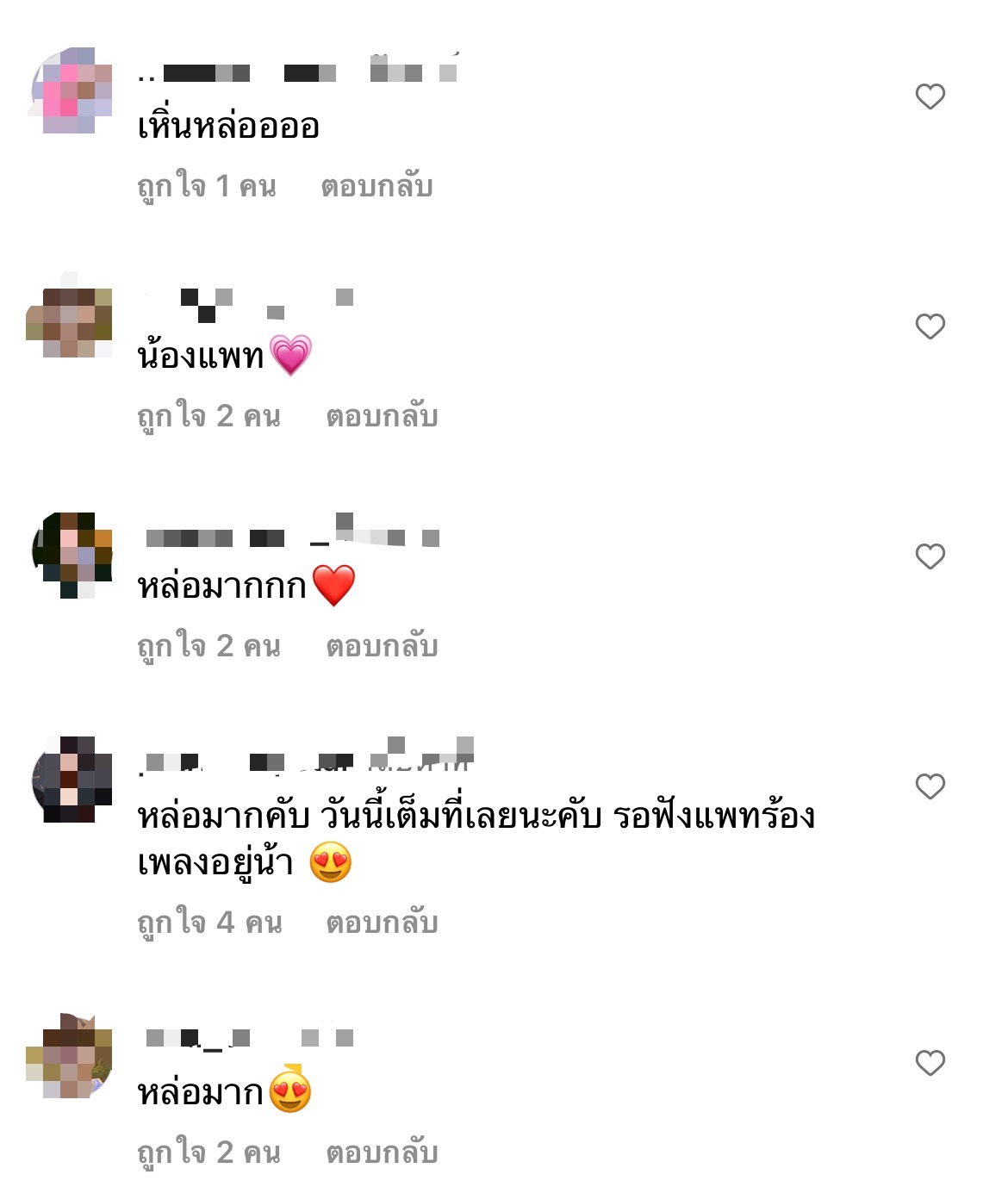Reply to the comment "หล่อมากคับ วันนี้เต็มที่"
The width and height of the screenshot is (1008, 1193).
point(382,923)
